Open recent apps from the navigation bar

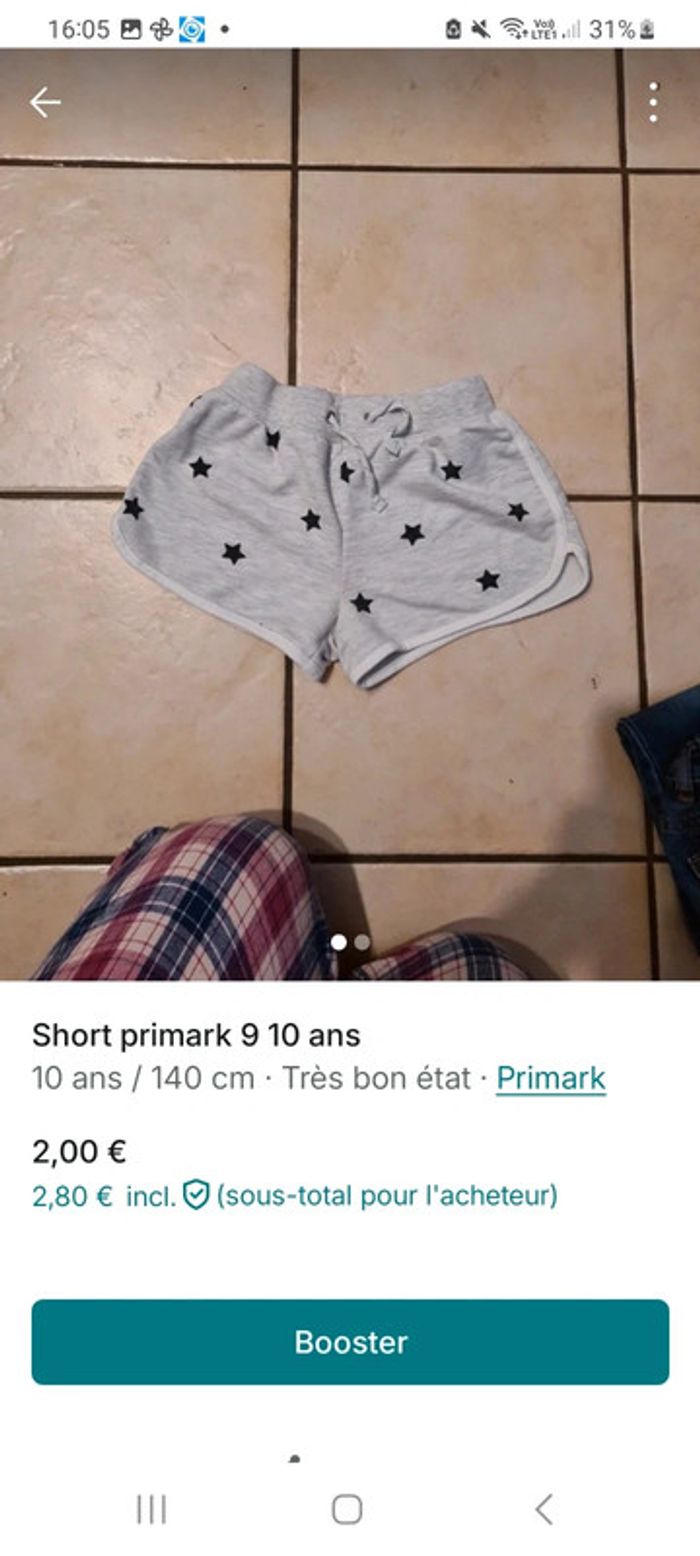151,1509
